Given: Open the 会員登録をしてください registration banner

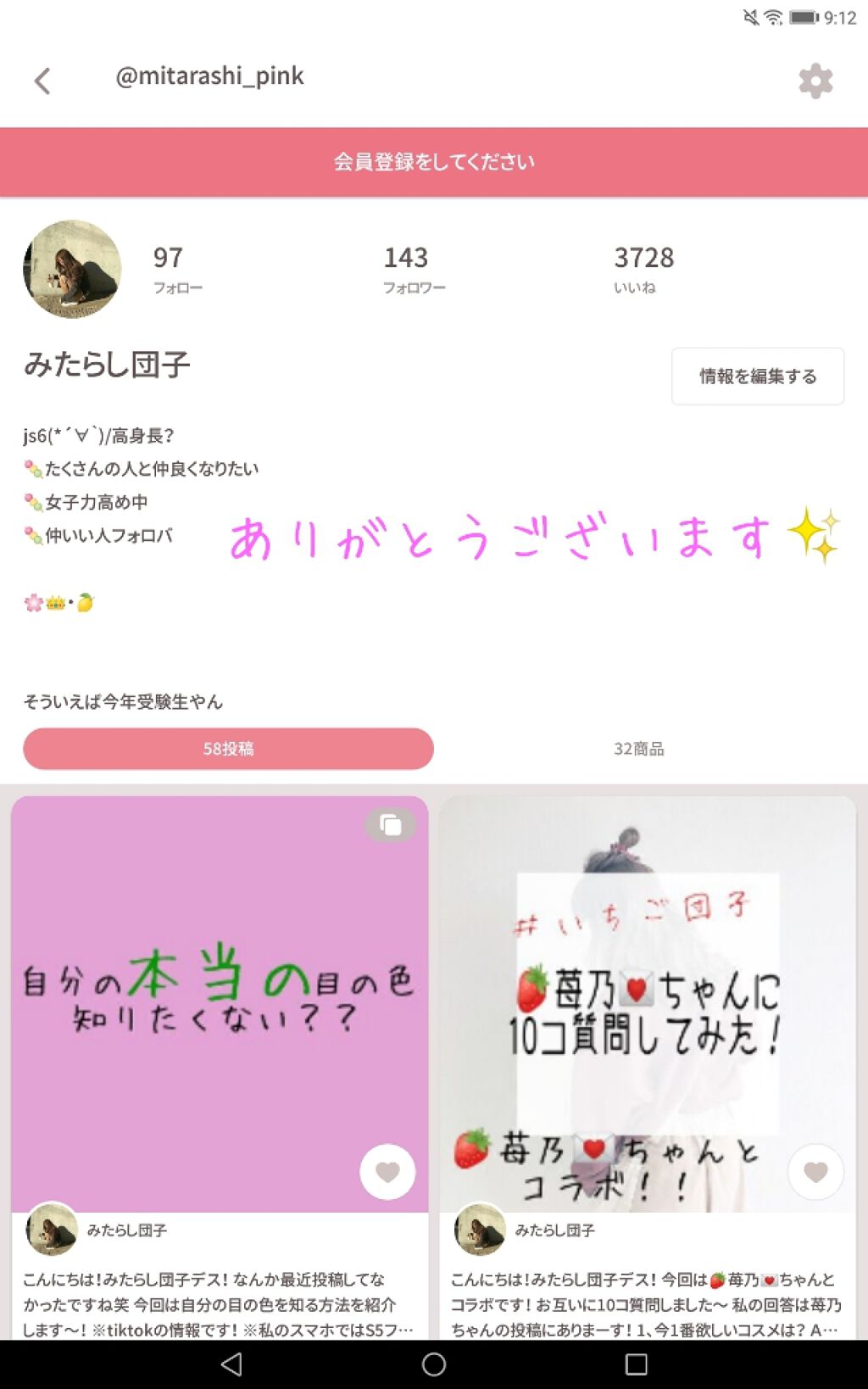Looking at the screenshot, I should [x=434, y=159].
